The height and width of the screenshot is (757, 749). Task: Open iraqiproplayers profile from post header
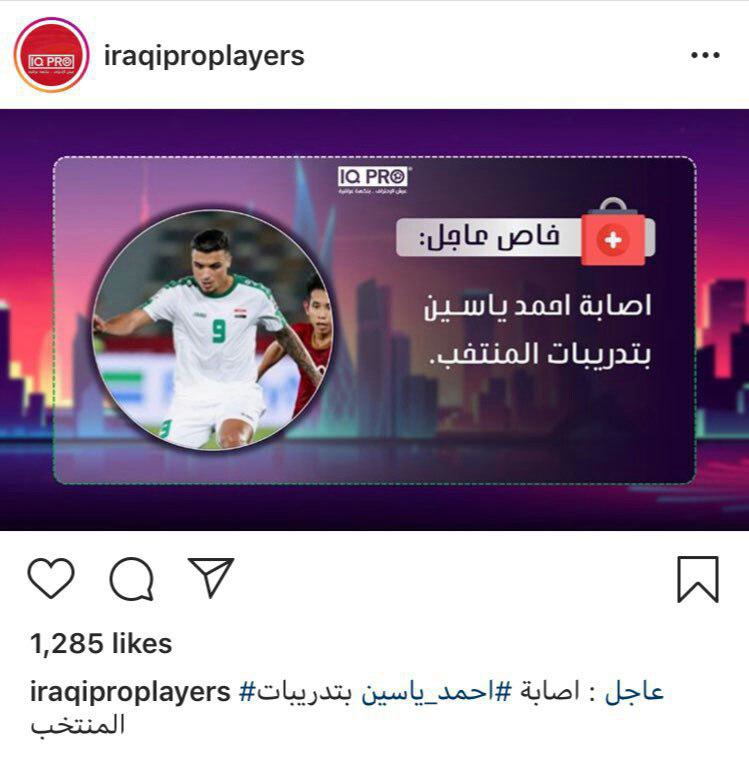pyautogui.click(x=204, y=55)
